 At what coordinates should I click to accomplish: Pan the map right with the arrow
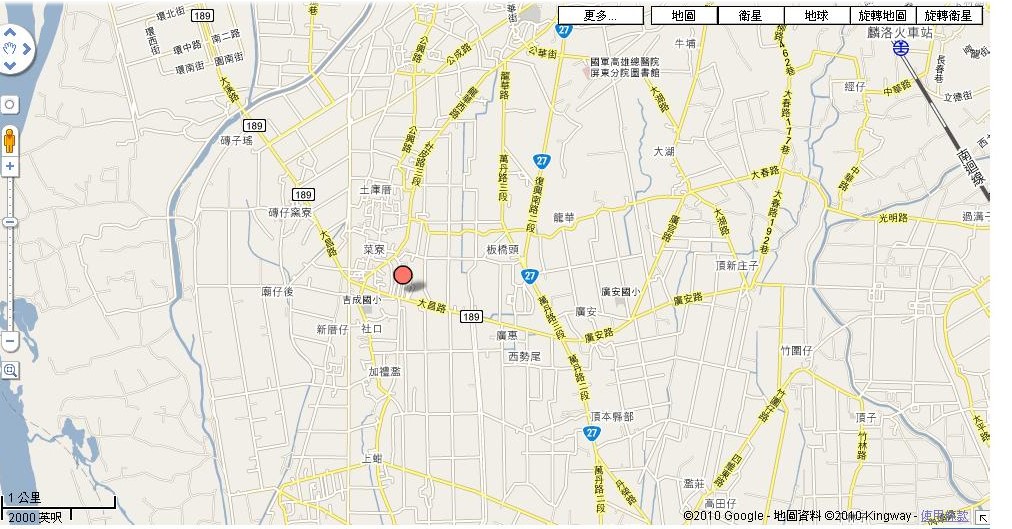27,47
